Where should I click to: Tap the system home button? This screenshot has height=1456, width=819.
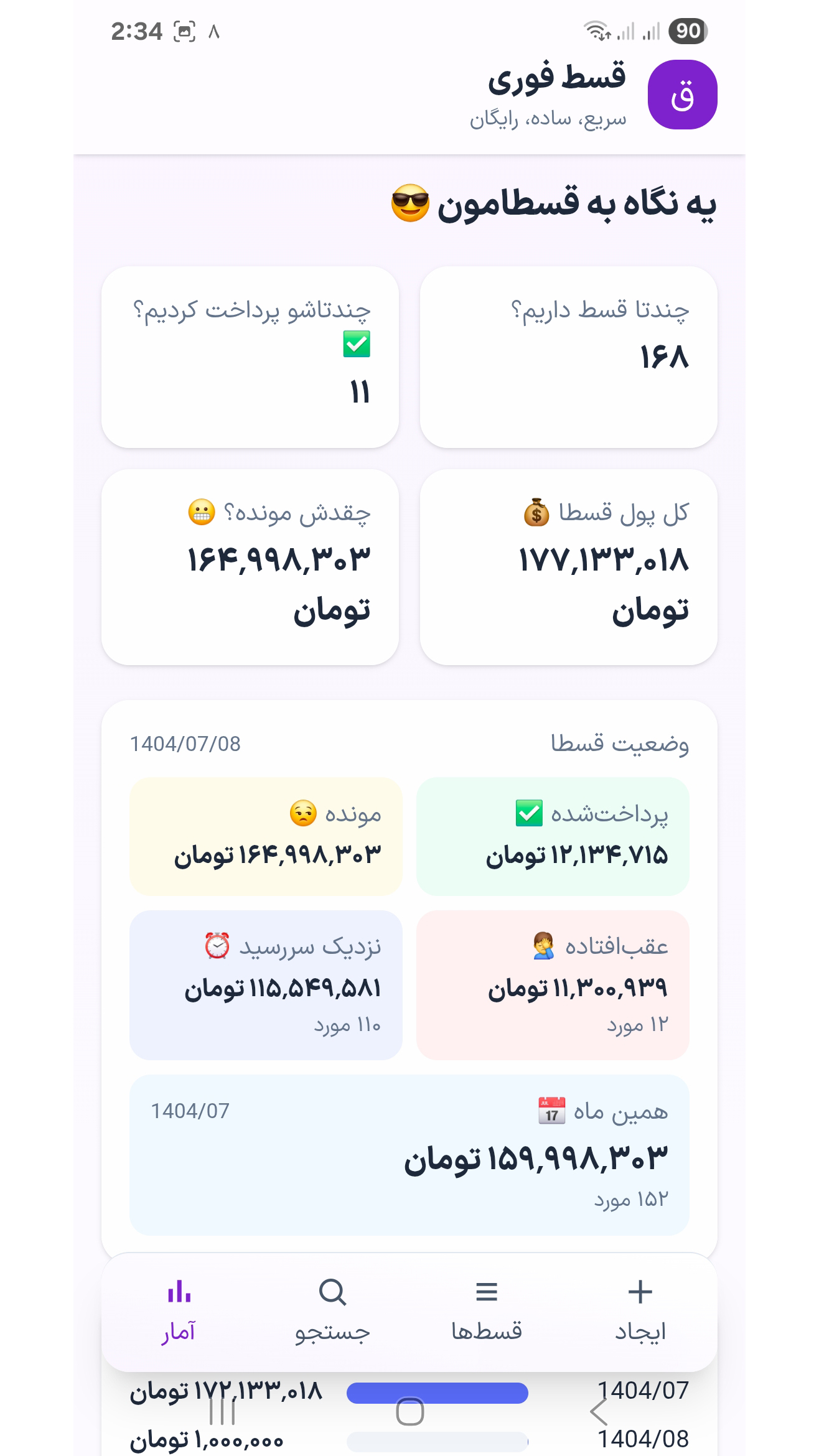pyautogui.click(x=409, y=1411)
